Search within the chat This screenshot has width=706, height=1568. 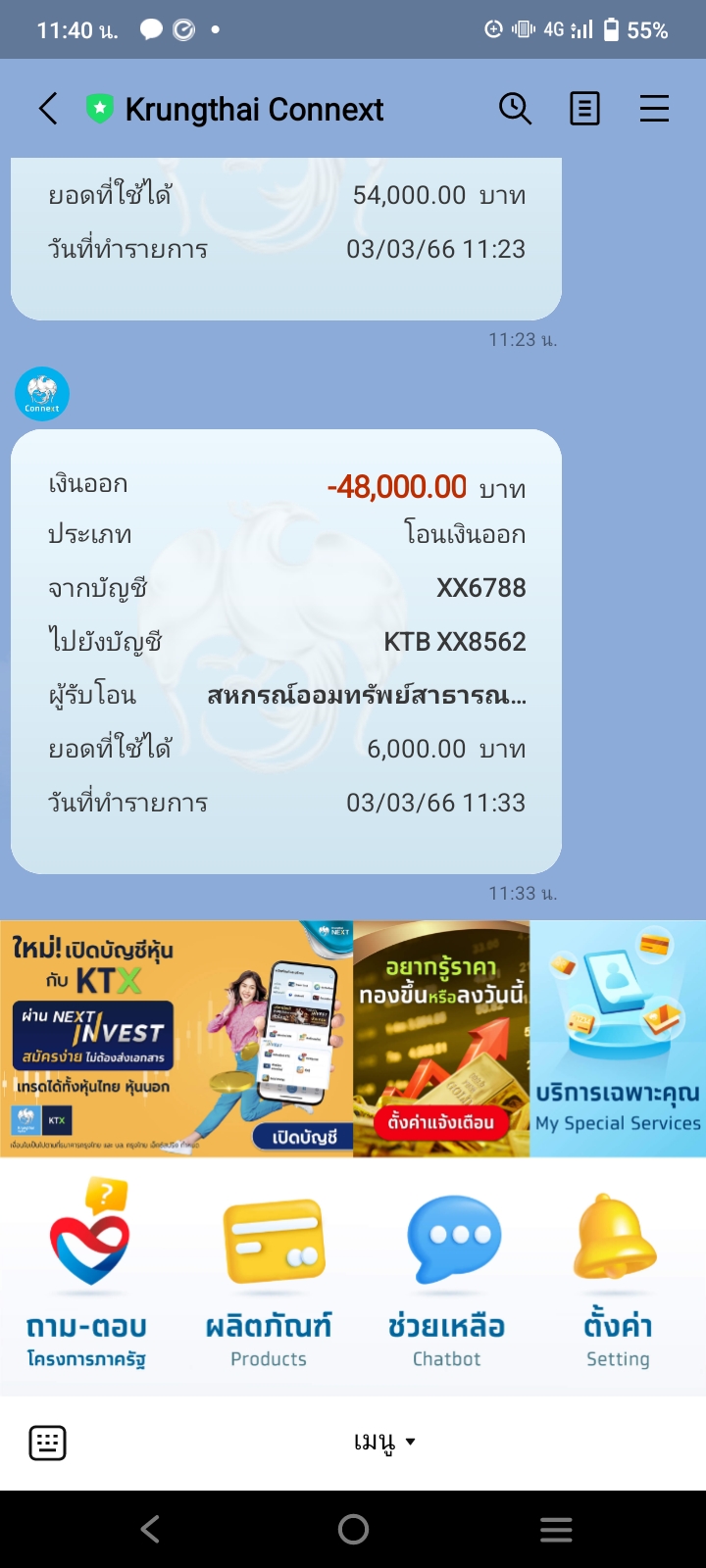point(515,108)
